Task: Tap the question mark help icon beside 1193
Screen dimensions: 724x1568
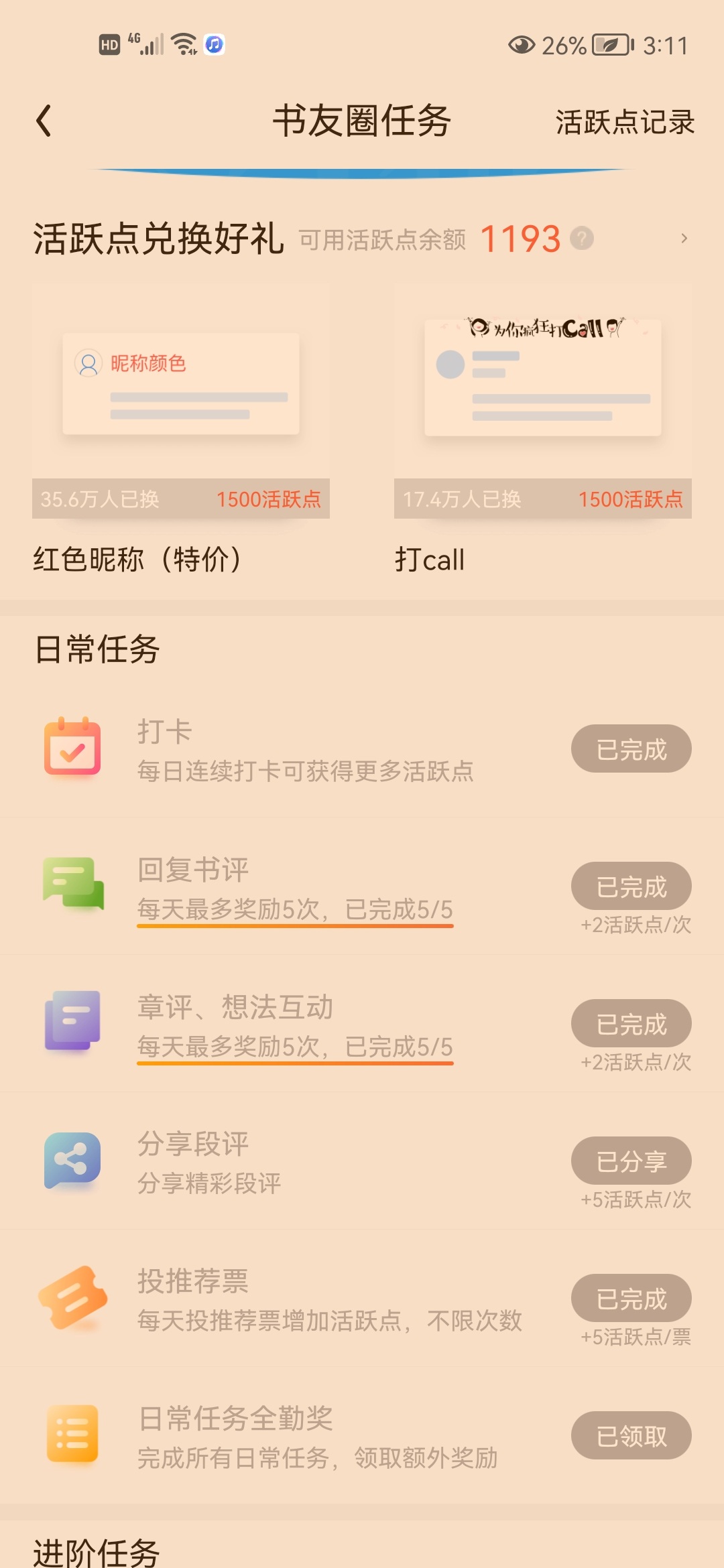Action: point(581,239)
